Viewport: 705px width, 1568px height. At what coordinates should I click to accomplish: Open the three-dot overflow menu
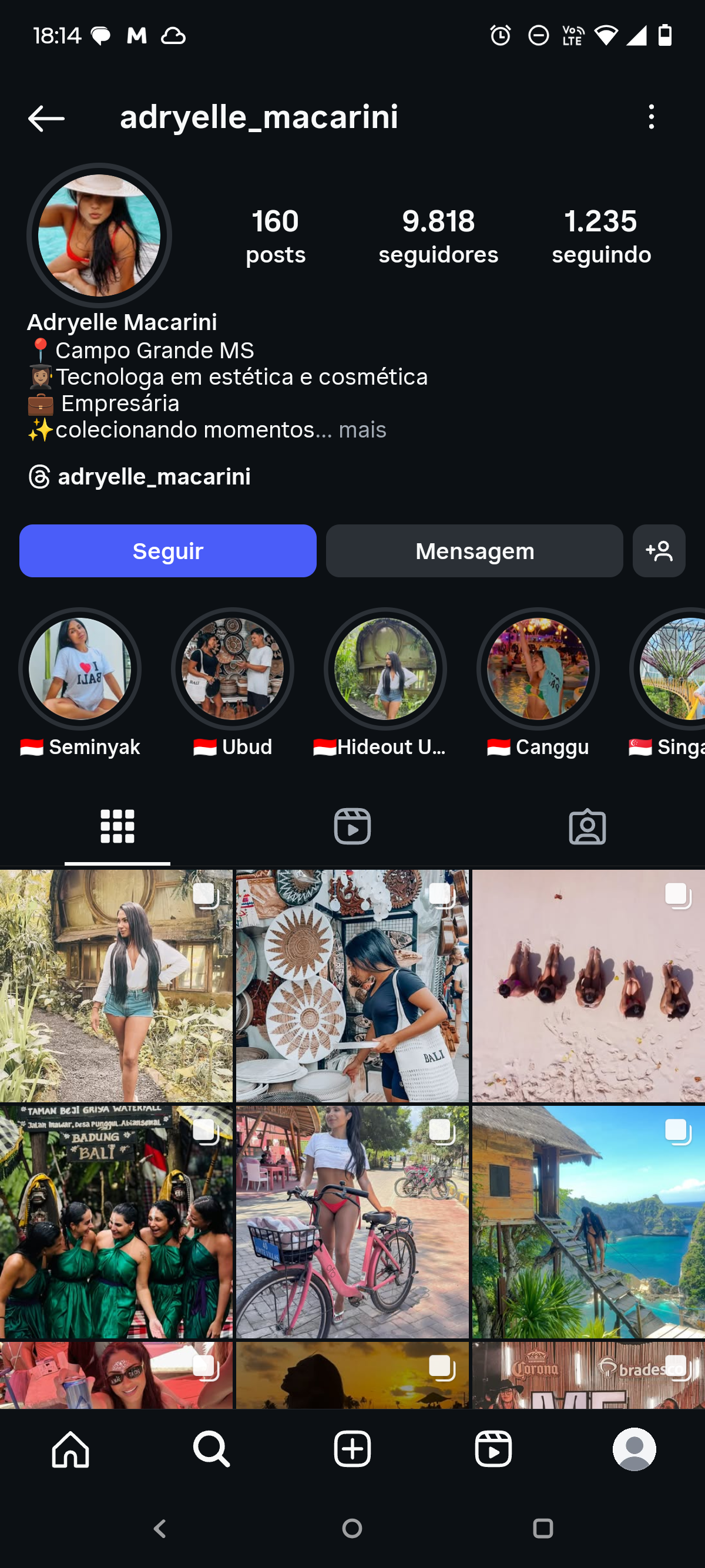[651, 117]
